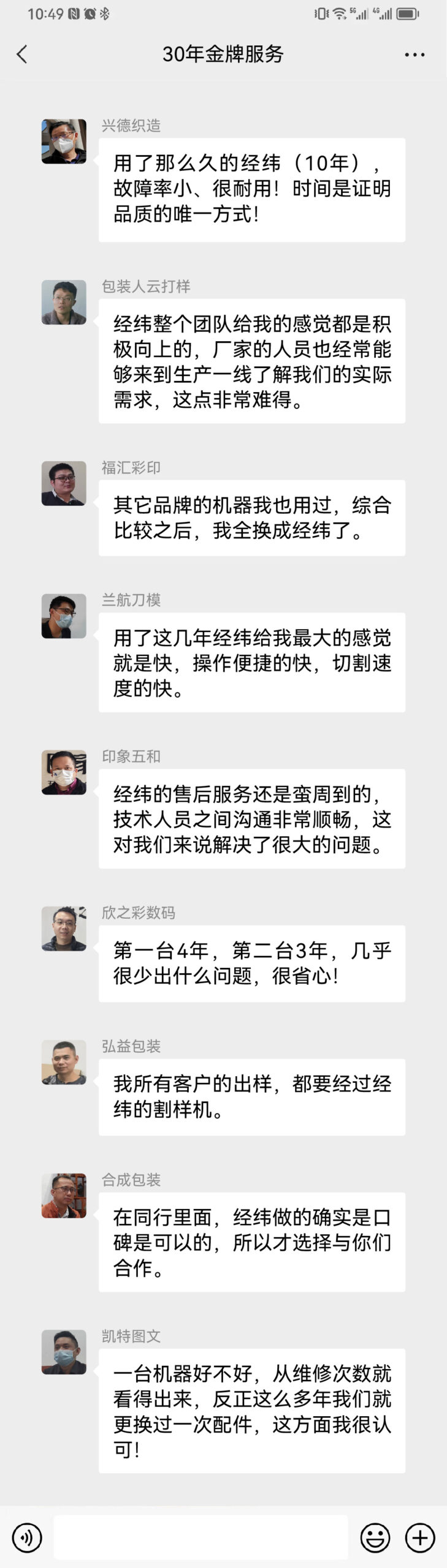Tap 福汇彩印's avatar
The height and width of the screenshot is (1568, 447).
64,483
